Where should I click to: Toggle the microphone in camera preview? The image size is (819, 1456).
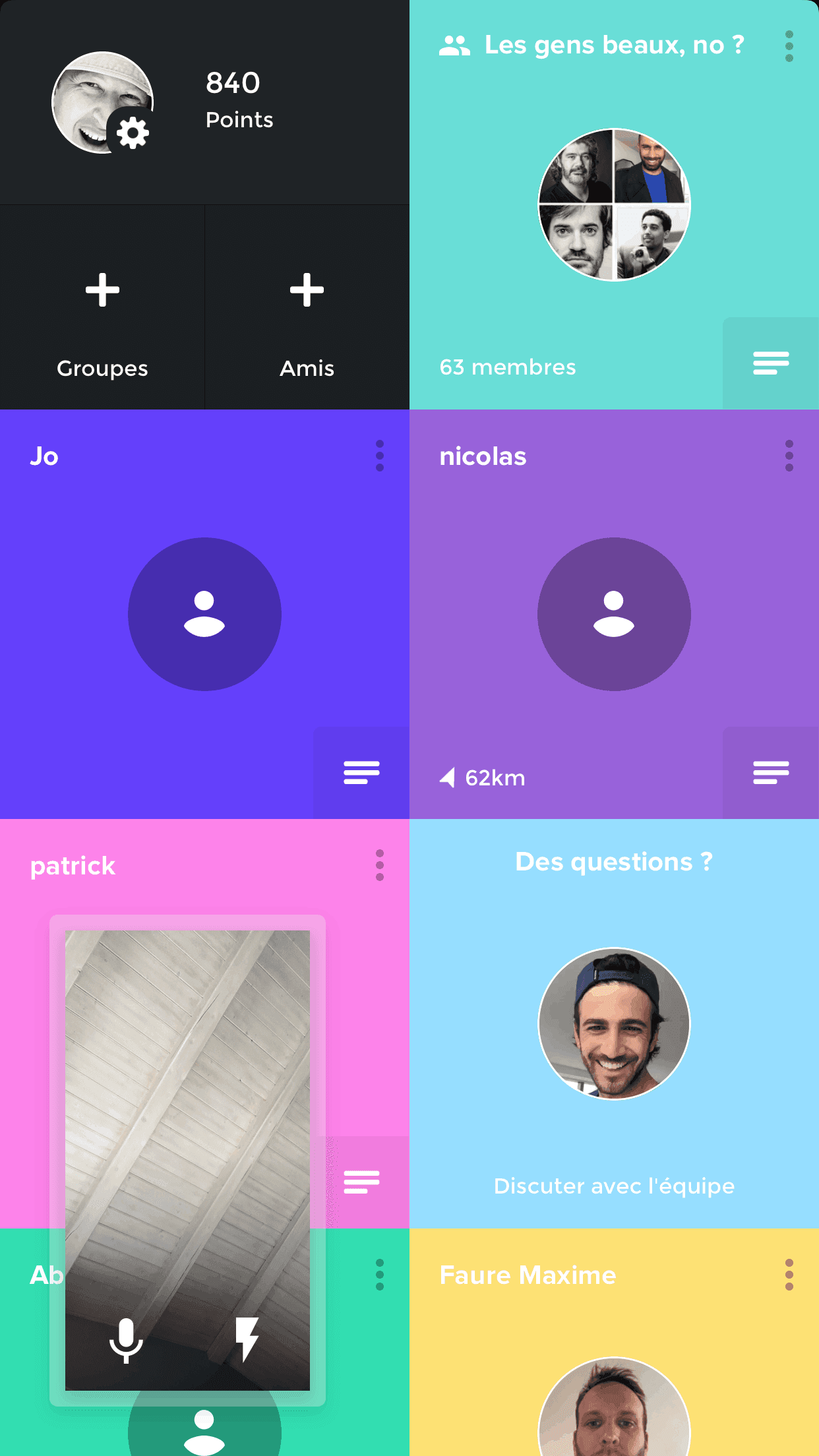[x=126, y=1340]
